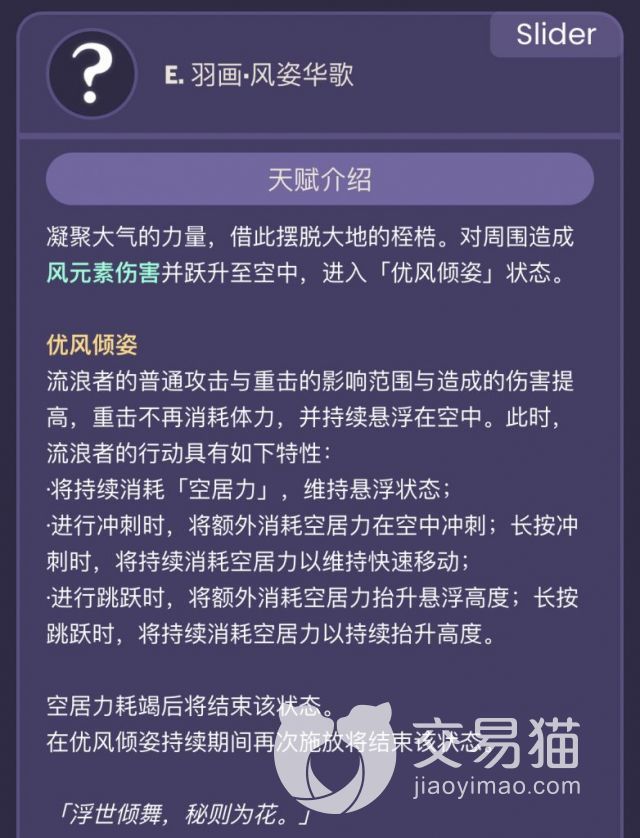Open the 天赋介绍 section header
Screen dimensions: 640x838
(320, 180)
